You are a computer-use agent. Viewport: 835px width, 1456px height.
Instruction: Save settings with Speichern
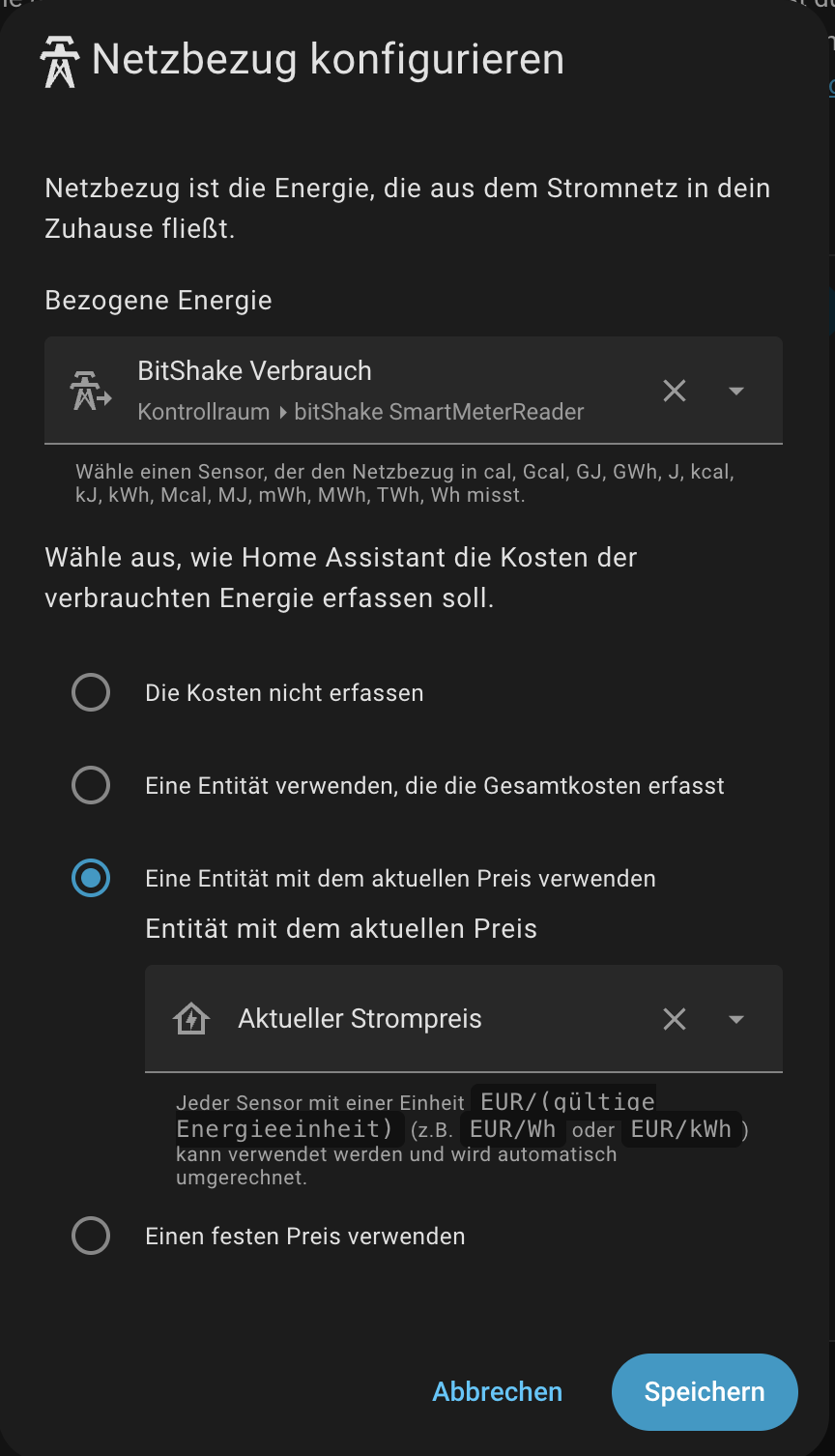point(705,1391)
